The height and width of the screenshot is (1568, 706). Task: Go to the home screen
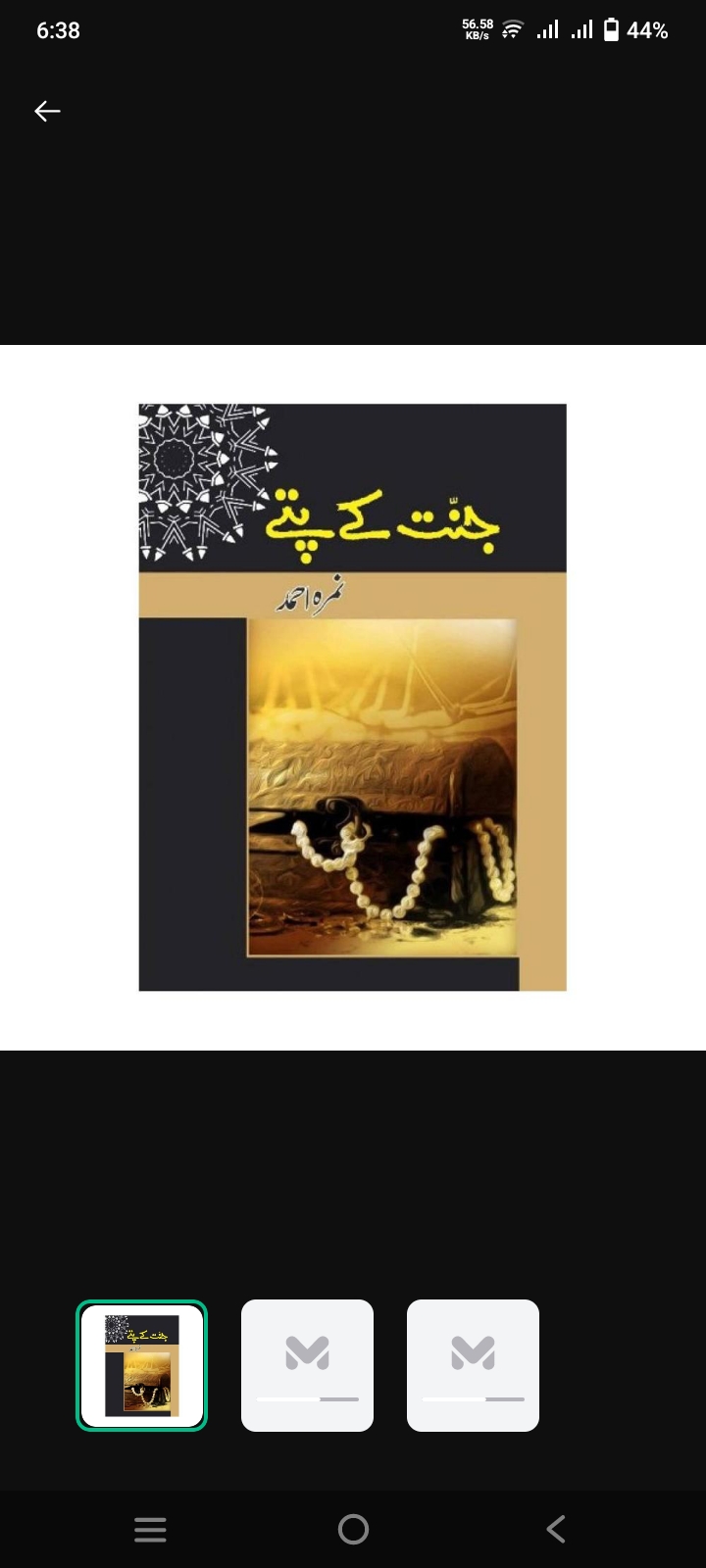353,1529
